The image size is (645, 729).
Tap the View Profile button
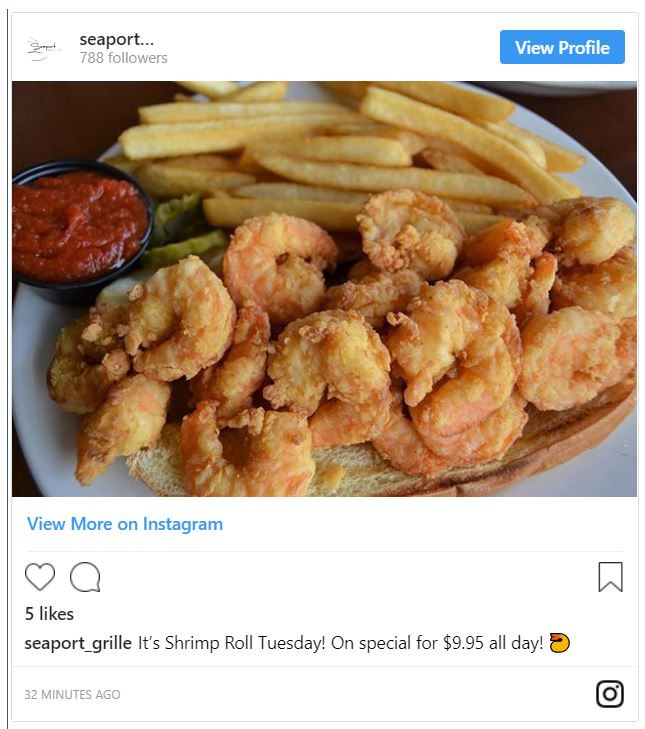tap(562, 47)
